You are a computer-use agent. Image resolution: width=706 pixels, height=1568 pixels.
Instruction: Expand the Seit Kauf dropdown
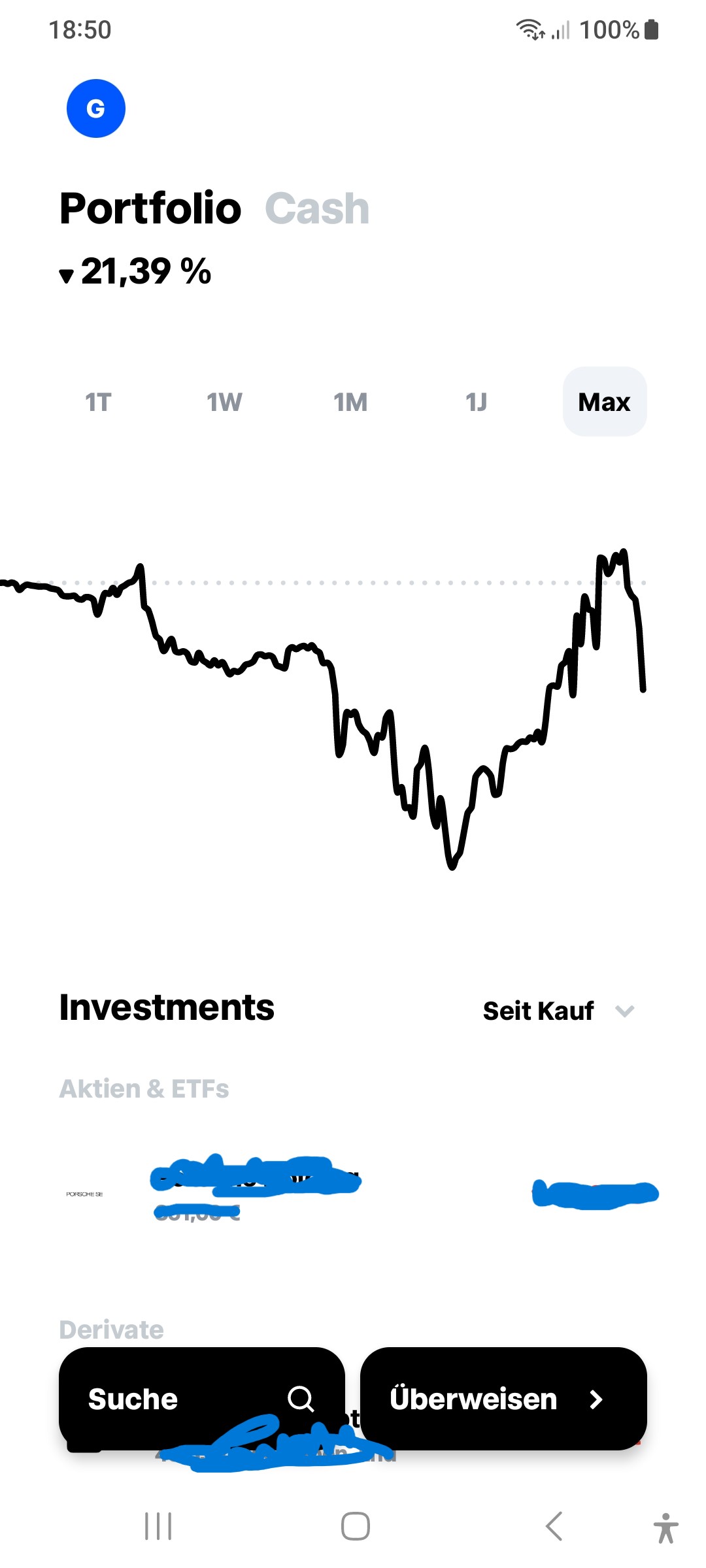click(x=558, y=1011)
